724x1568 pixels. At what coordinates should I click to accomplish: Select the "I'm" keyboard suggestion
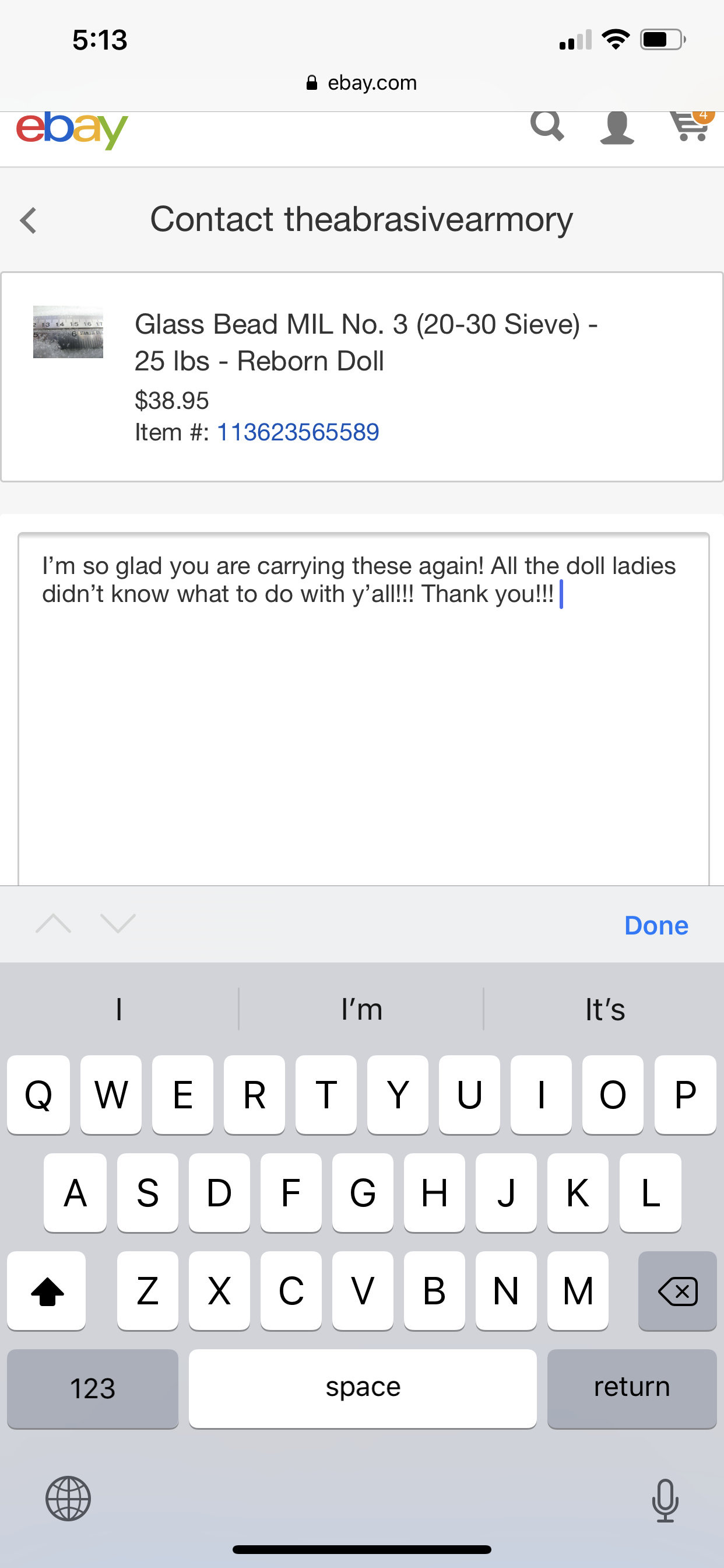click(x=361, y=1009)
